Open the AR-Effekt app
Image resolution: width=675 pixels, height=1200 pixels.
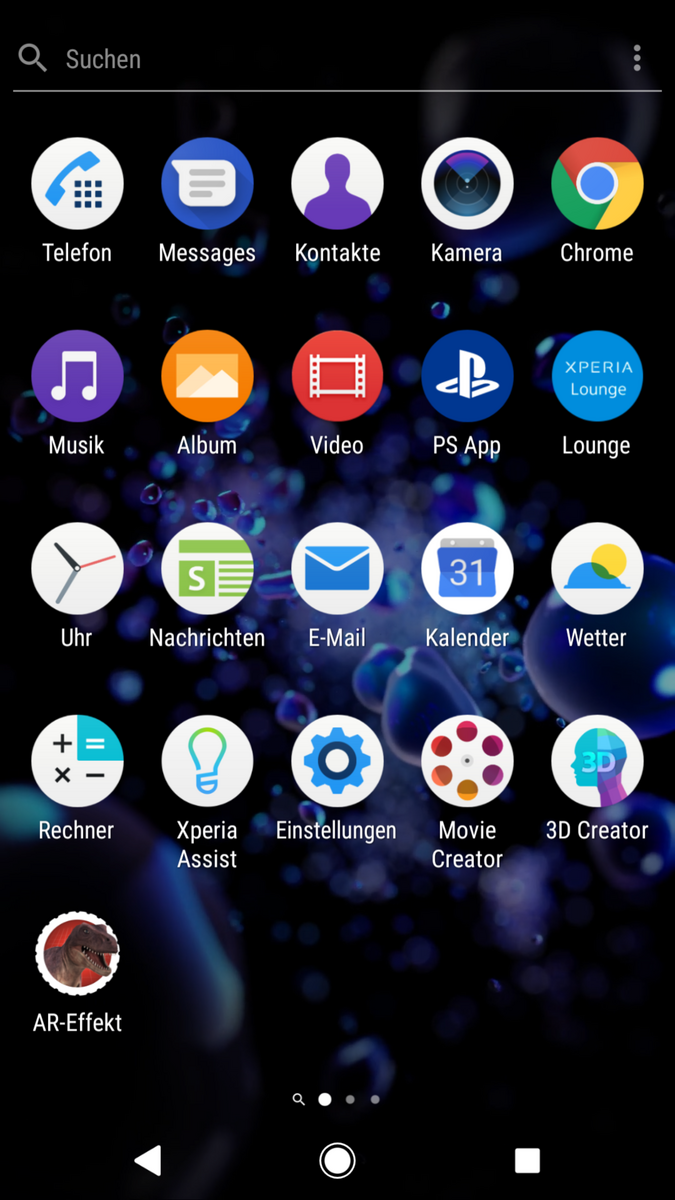pos(77,953)
